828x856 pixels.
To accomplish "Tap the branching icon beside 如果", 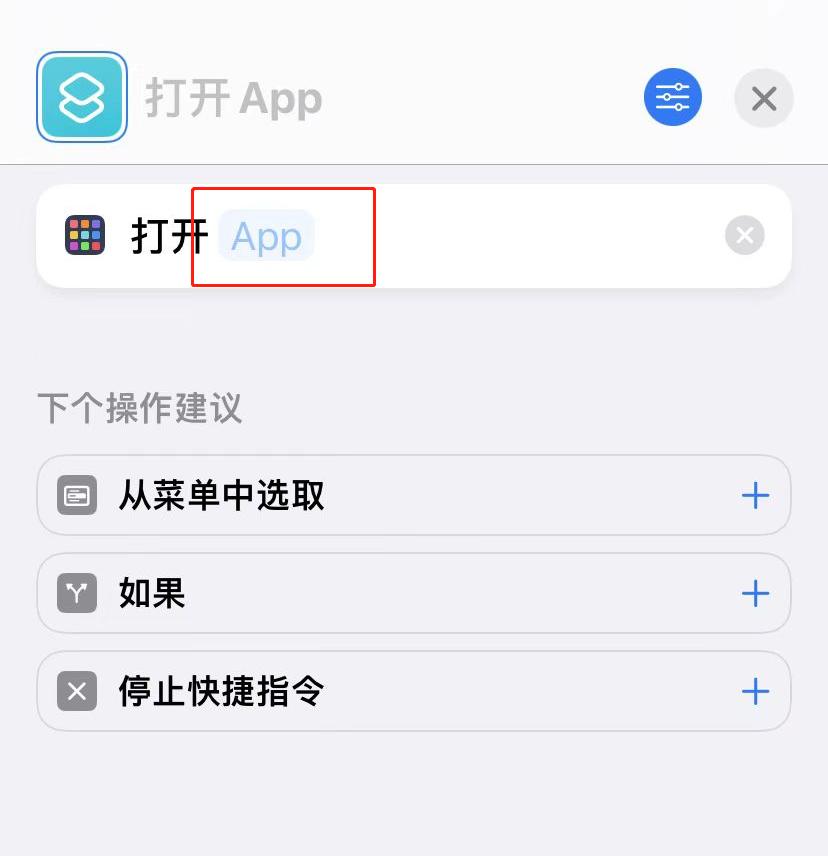I will (77, 592).
